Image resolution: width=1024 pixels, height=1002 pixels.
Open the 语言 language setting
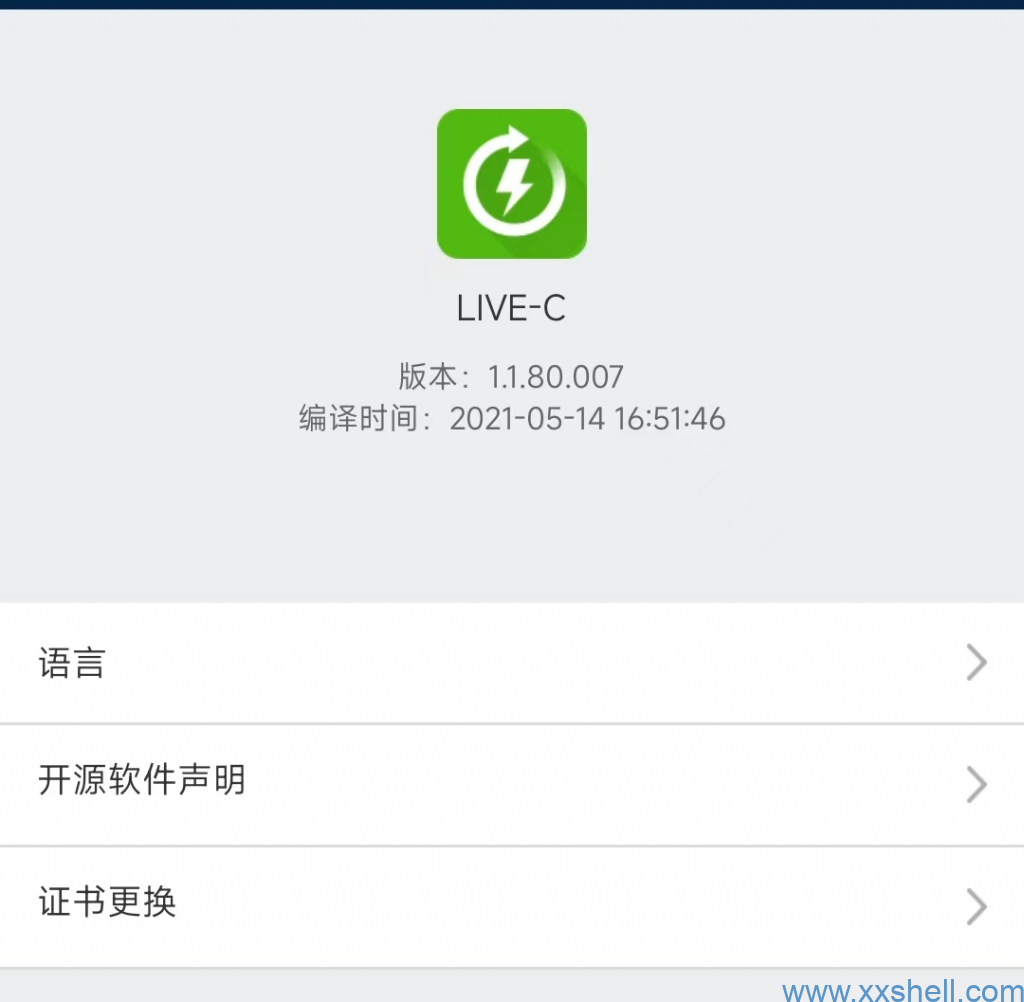pos(511,663)
